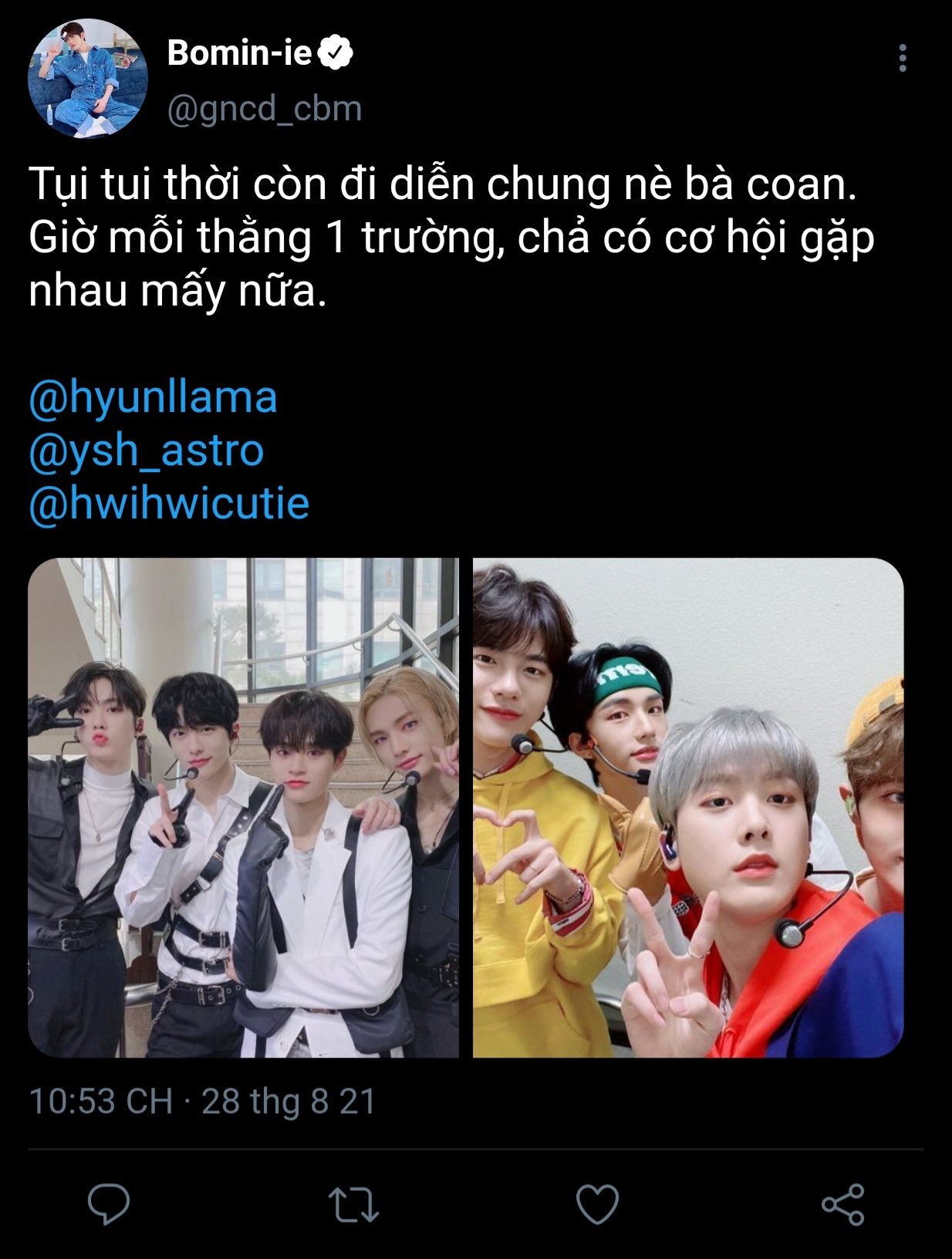Open the tweet's three-dot overflow menu
This screenshot has width=952, height=1259.
(x=903, y=58)
